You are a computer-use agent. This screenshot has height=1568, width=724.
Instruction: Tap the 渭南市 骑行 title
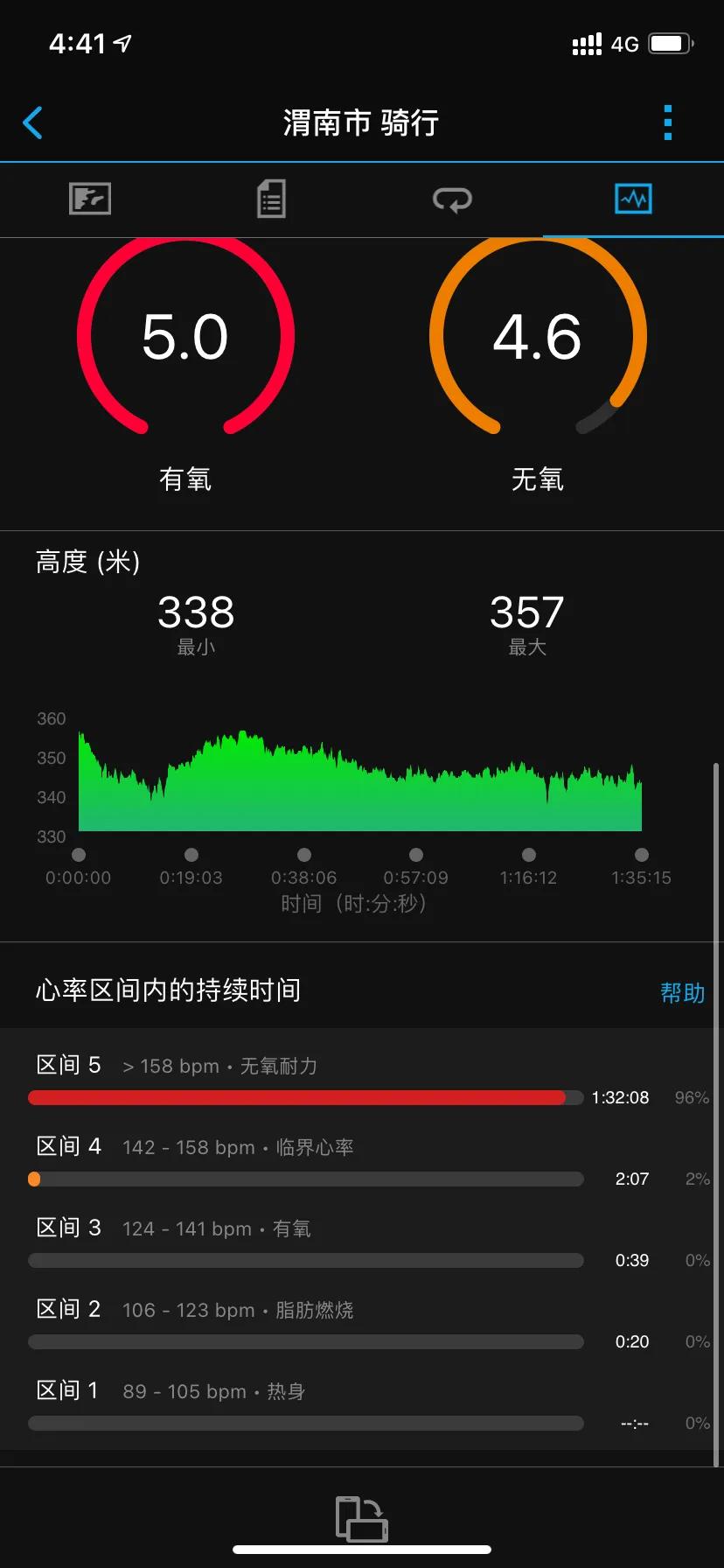[x=362, y=122]
